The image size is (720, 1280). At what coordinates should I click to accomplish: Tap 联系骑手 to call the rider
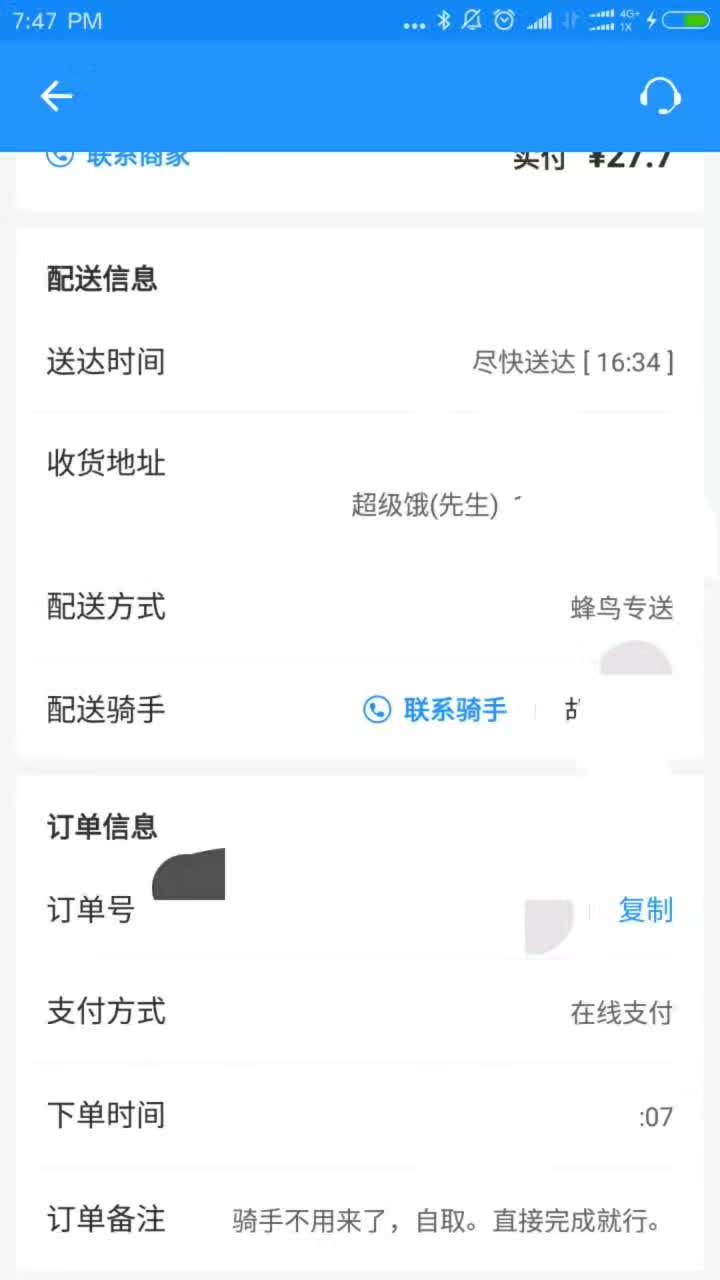[435, 710]
